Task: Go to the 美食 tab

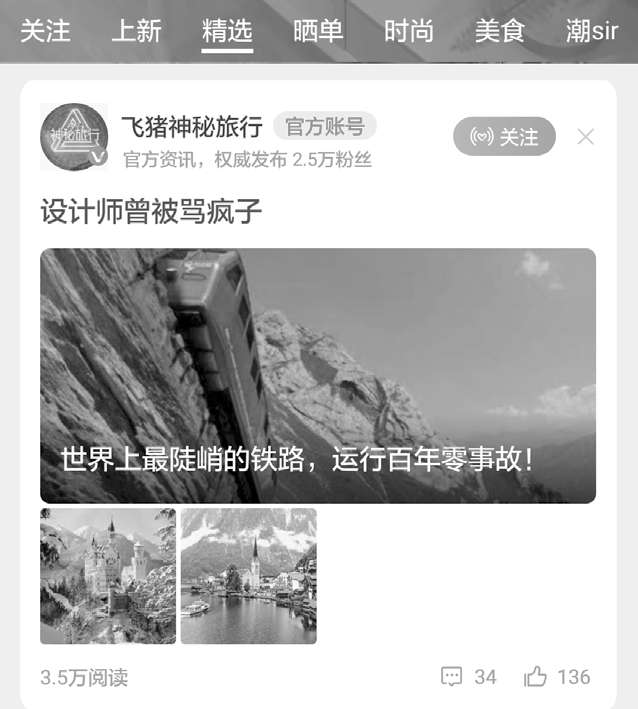Action: [500, 31]
